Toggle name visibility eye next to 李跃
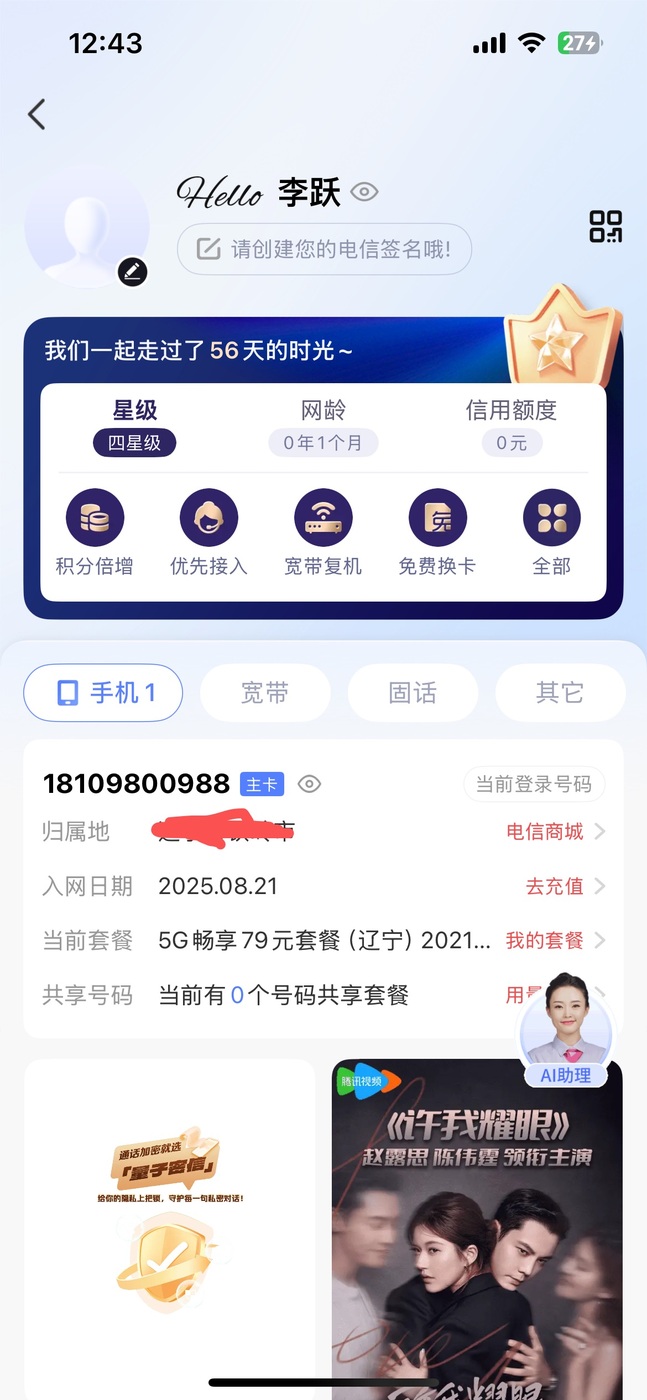Screen dimensions: 647x1400 (365, 192)
